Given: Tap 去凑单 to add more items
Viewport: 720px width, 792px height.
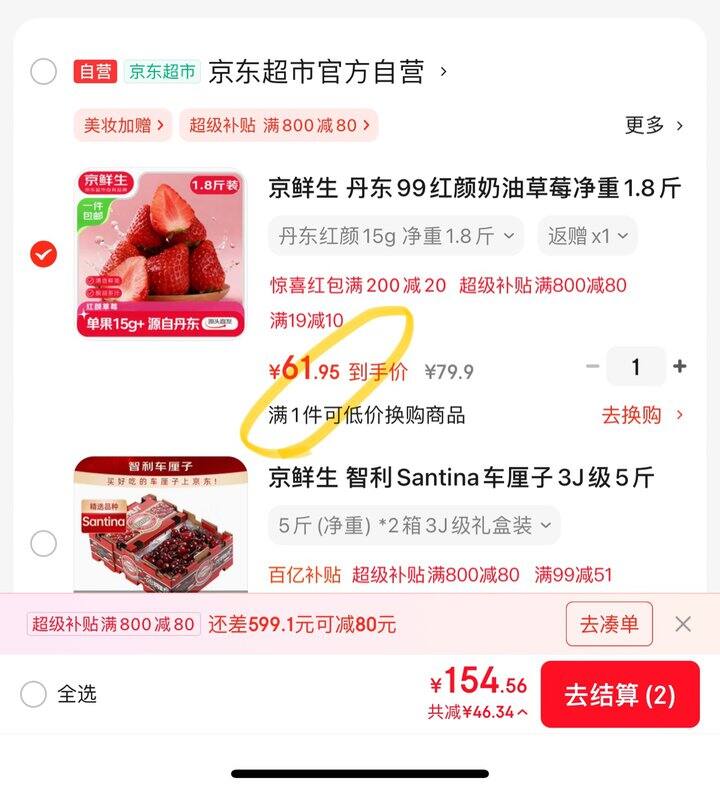Looking at the screenshot, I should click(609, 623).
